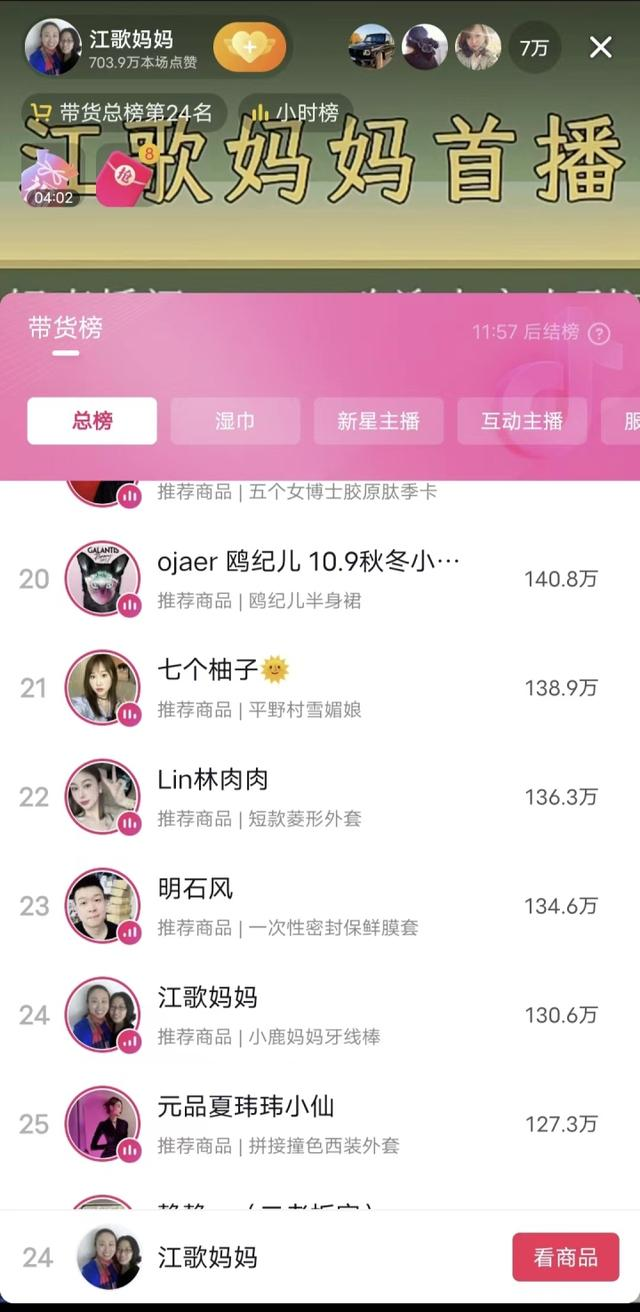Select the 新星主播 tab

click(x=378, y=421)
